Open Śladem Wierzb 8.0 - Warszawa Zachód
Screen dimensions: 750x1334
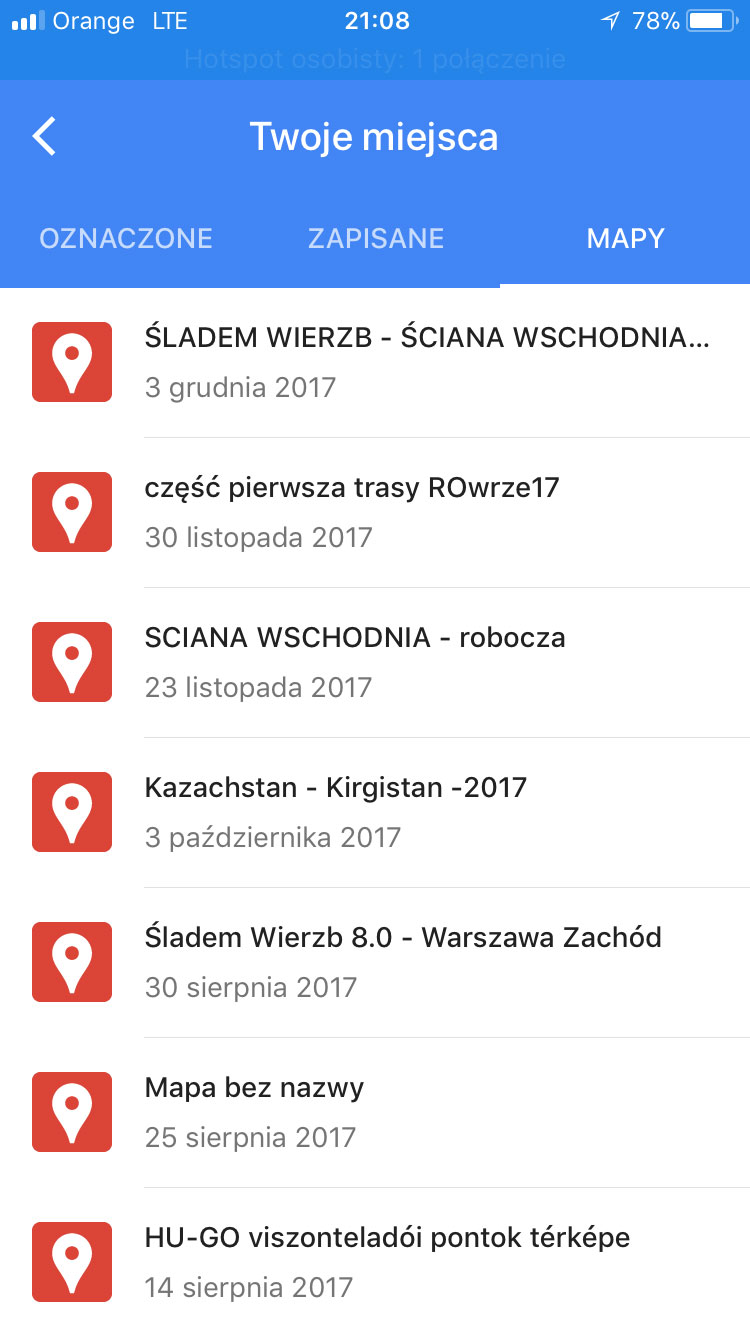(375, 962)
